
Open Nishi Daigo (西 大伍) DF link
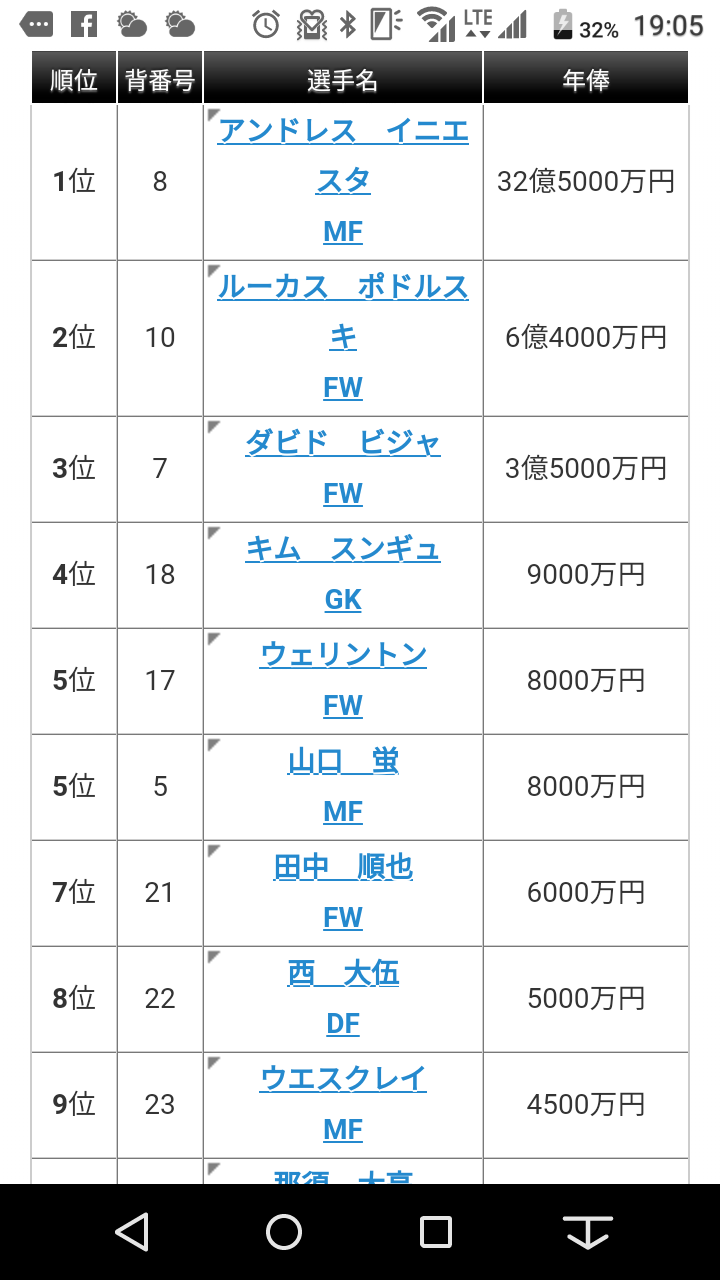coord(343,973)
